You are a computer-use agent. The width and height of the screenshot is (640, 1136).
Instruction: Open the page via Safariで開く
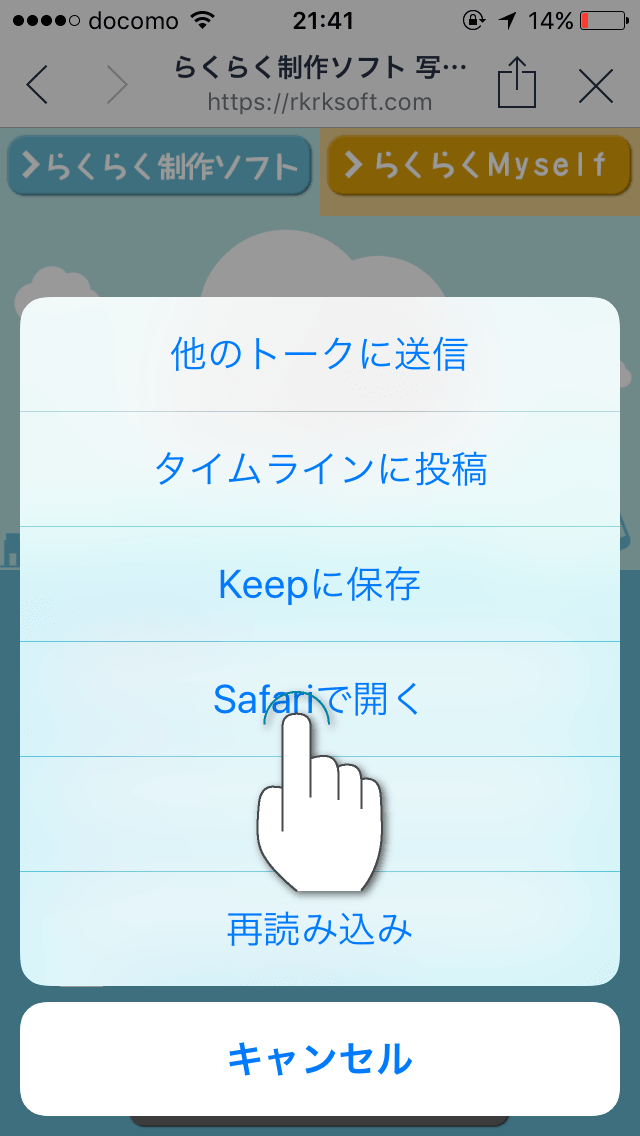click(x=319, y=699)
